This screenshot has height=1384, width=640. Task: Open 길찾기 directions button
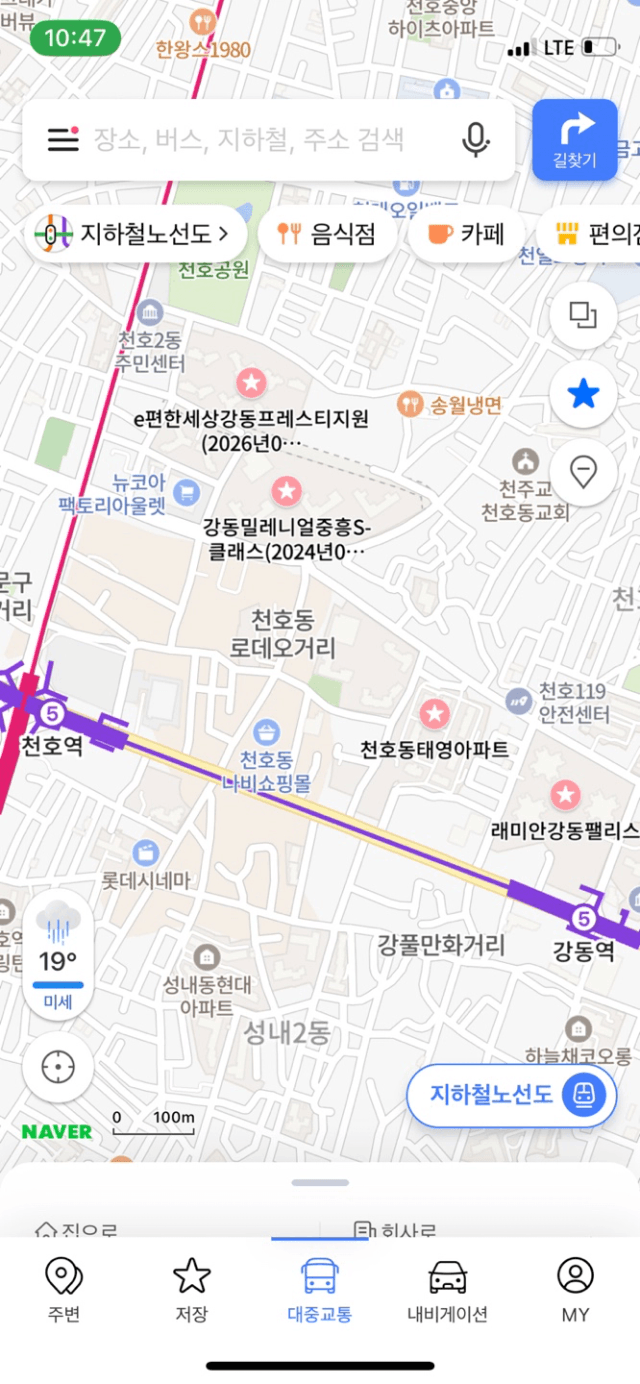[574, 140]
